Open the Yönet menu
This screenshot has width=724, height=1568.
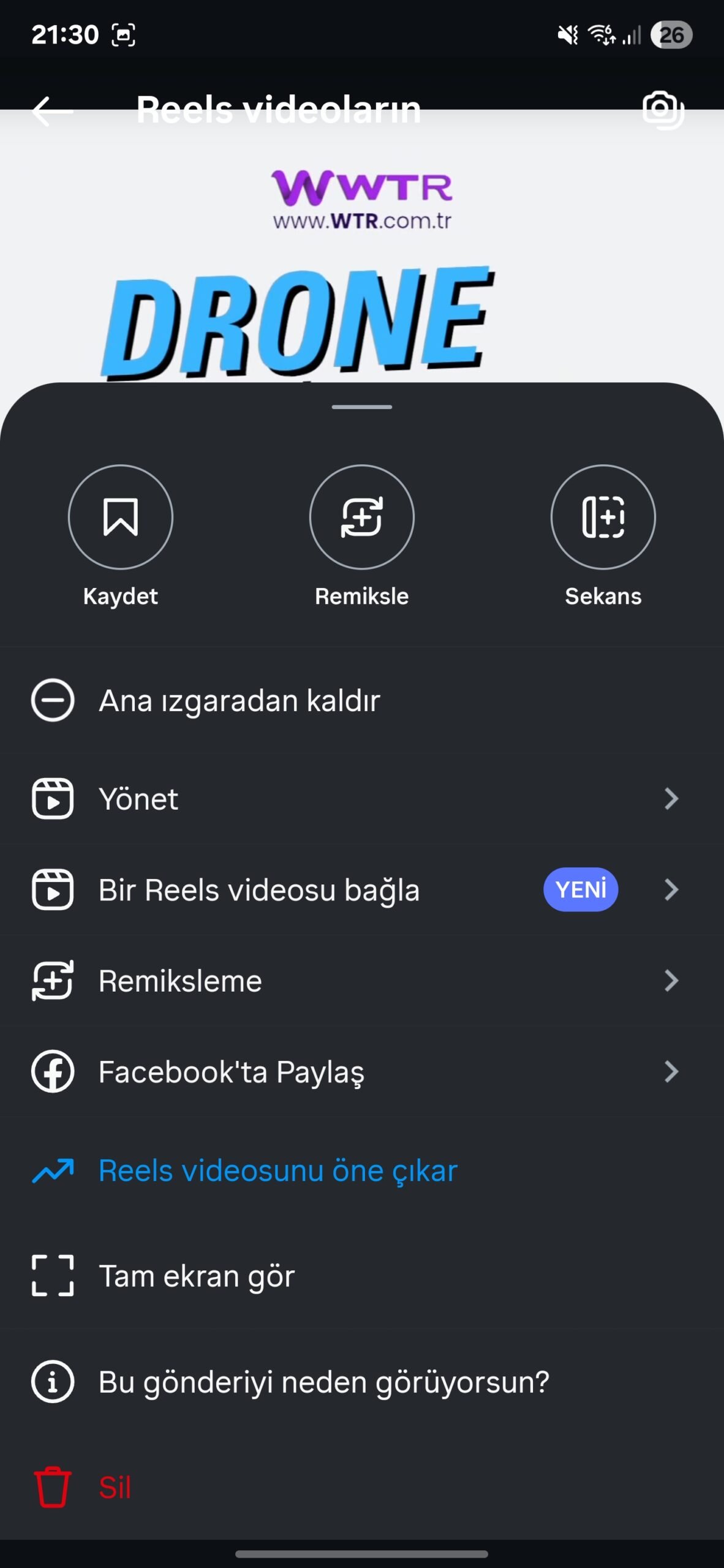tap(362, 799)
